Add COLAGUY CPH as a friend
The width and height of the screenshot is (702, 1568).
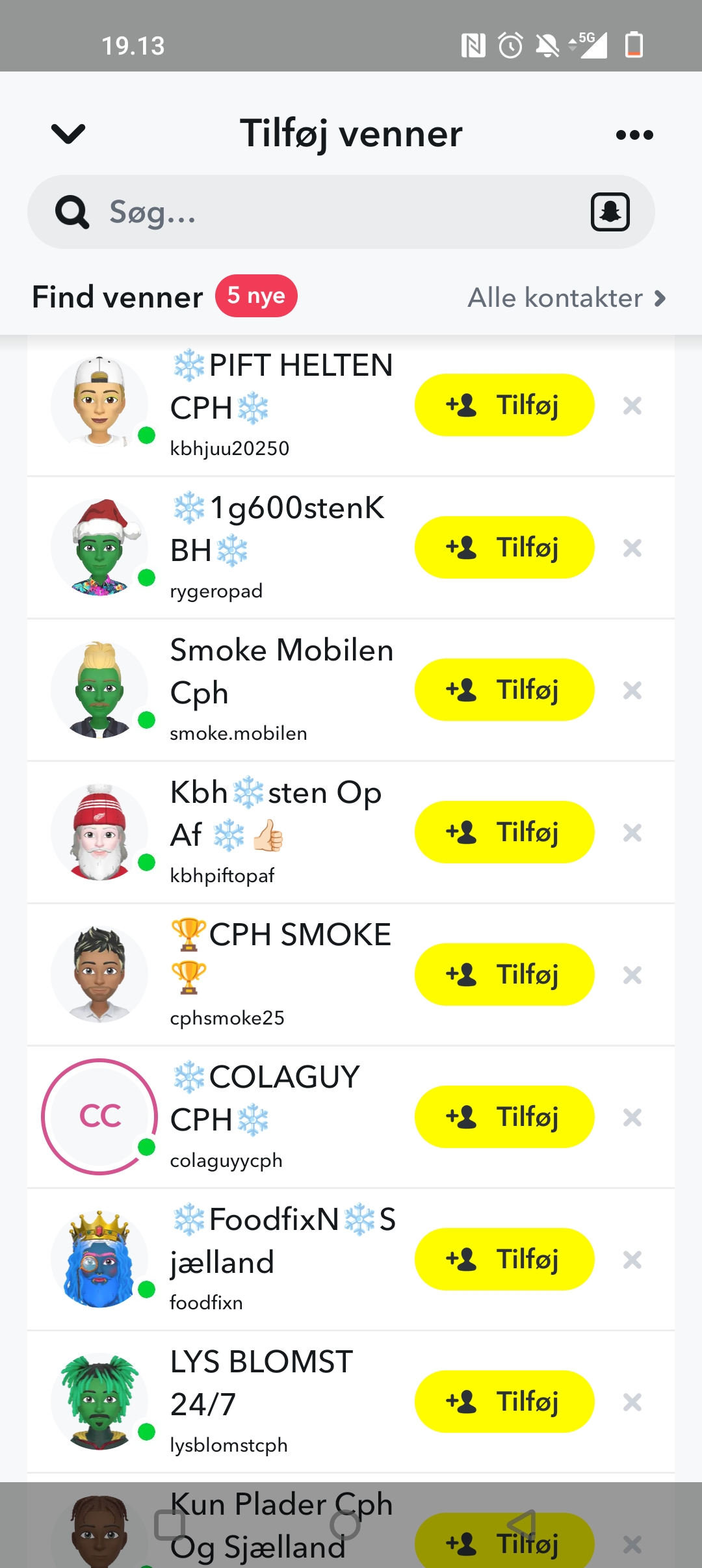504,1117
